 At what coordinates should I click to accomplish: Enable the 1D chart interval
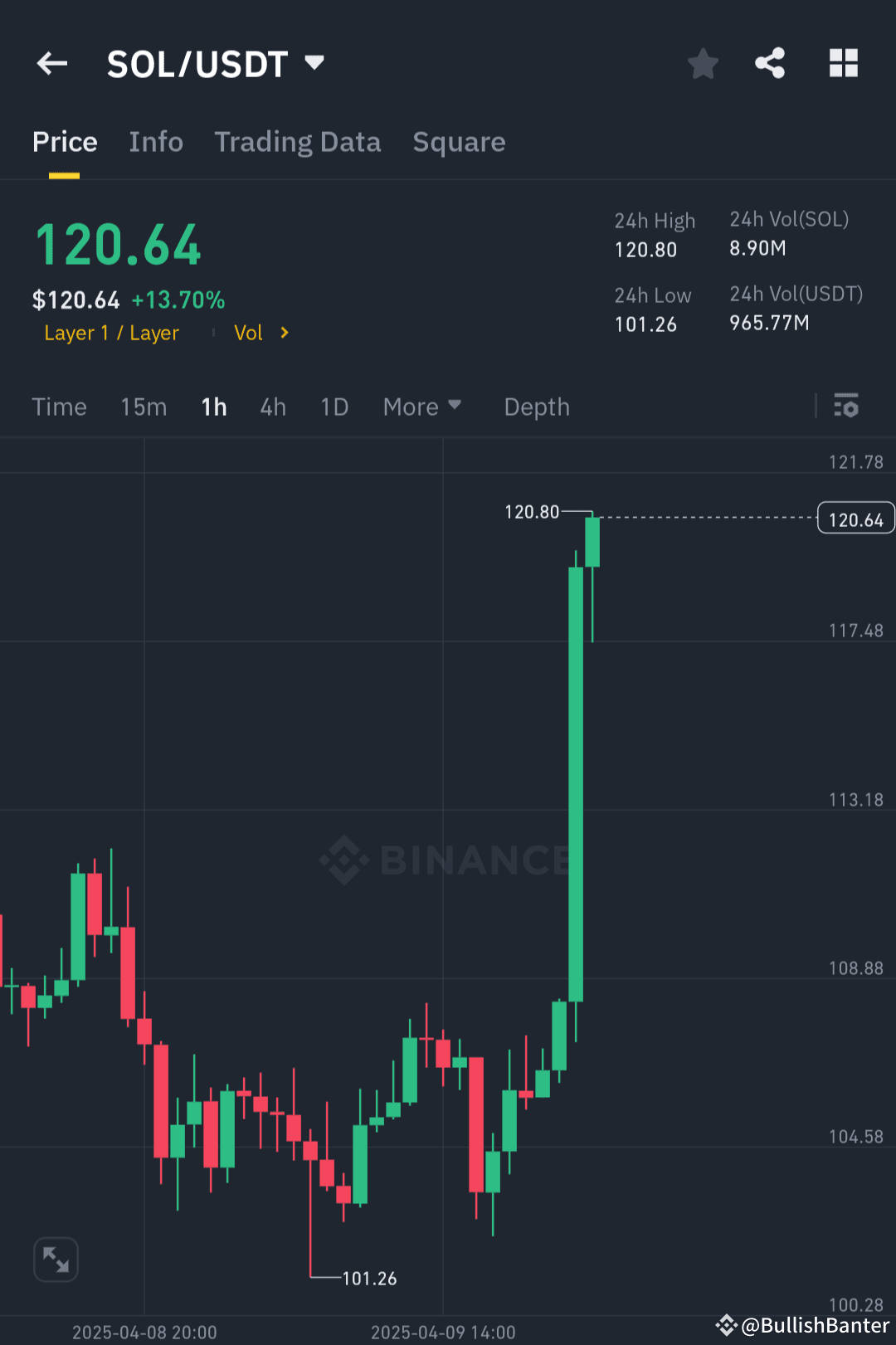click(334, 407)
